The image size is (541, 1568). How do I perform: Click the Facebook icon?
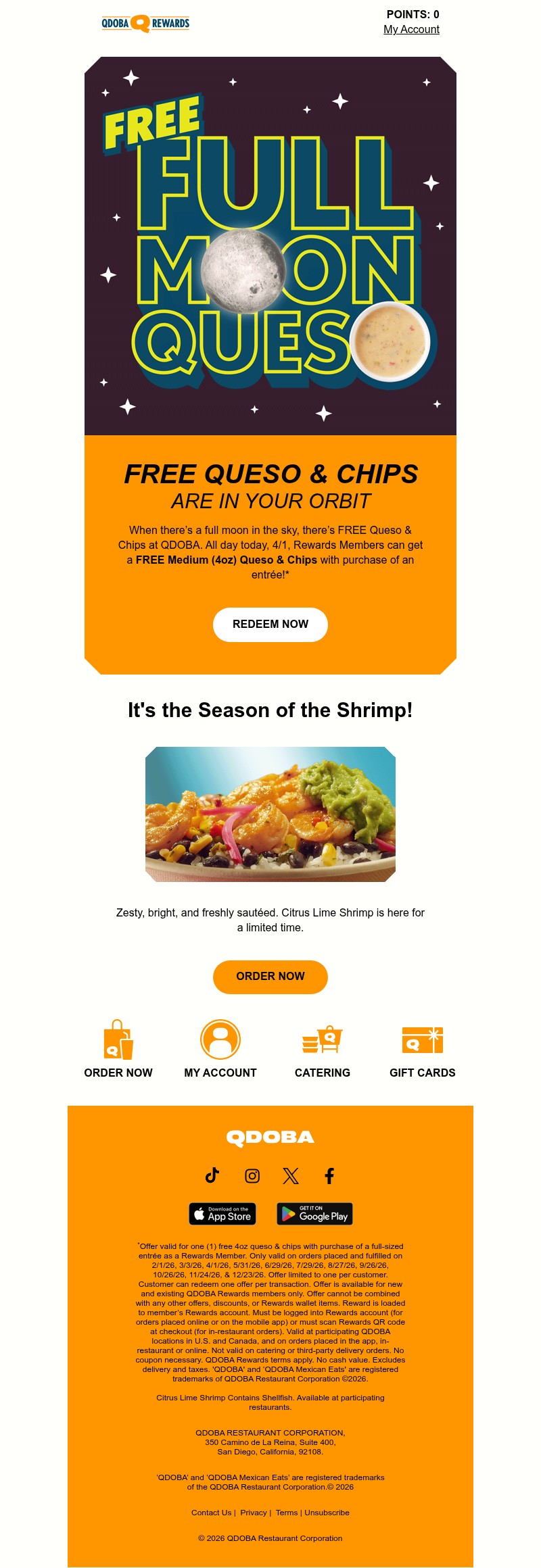tap(329, 1176)
